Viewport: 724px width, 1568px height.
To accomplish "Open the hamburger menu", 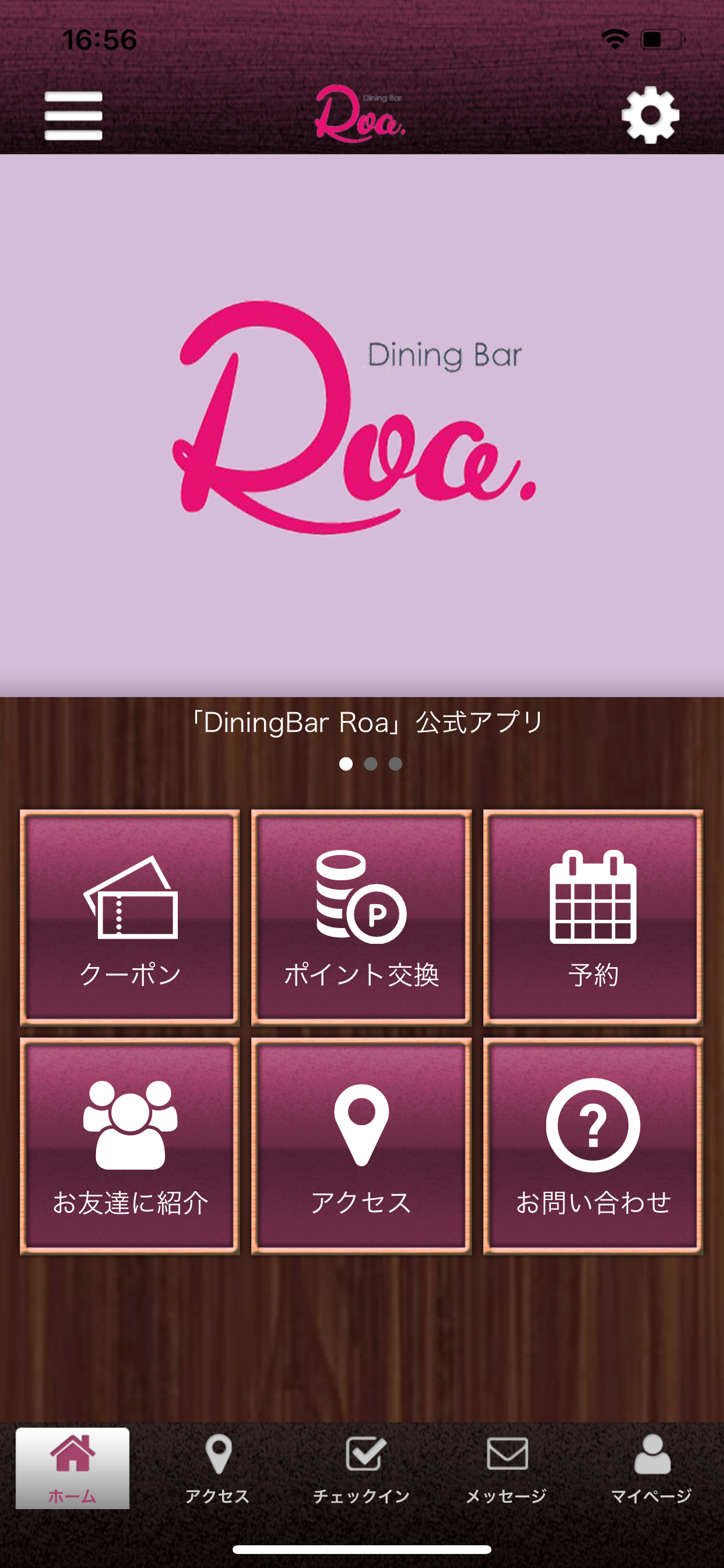I will click(74, 116).
